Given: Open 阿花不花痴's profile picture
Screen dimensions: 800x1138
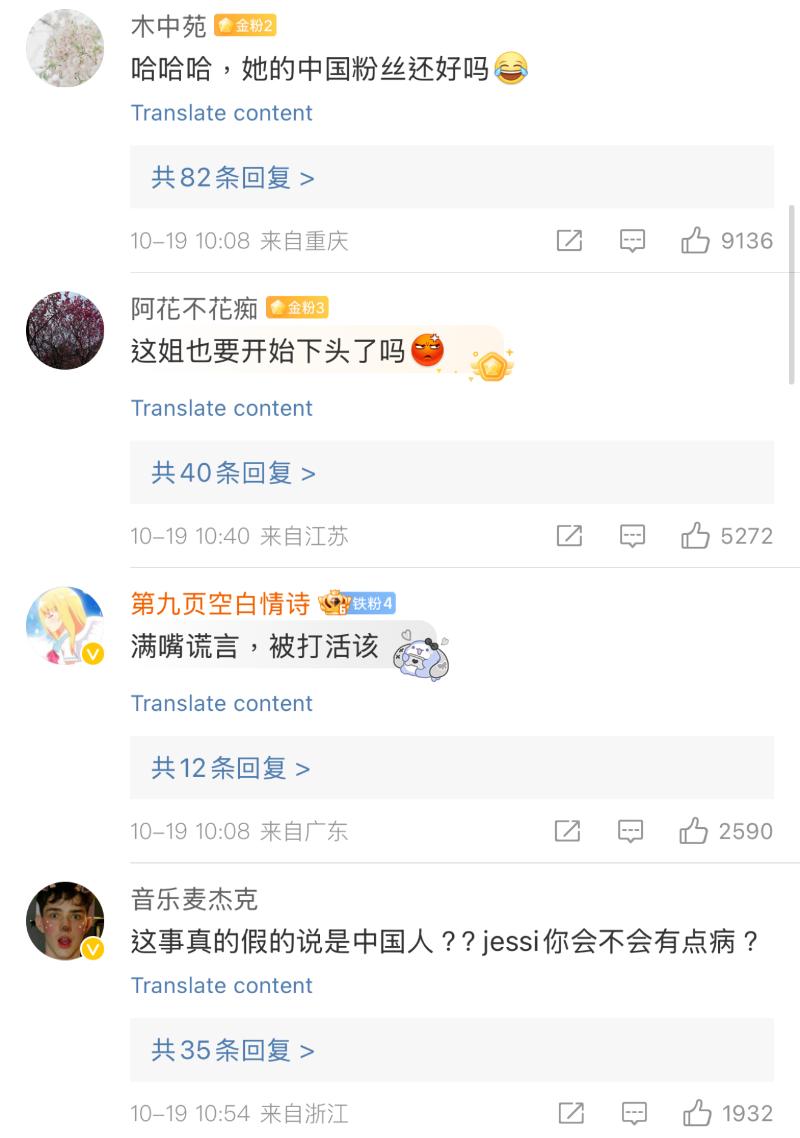Looking at the screenshot, I should click(x=65, y=331).
